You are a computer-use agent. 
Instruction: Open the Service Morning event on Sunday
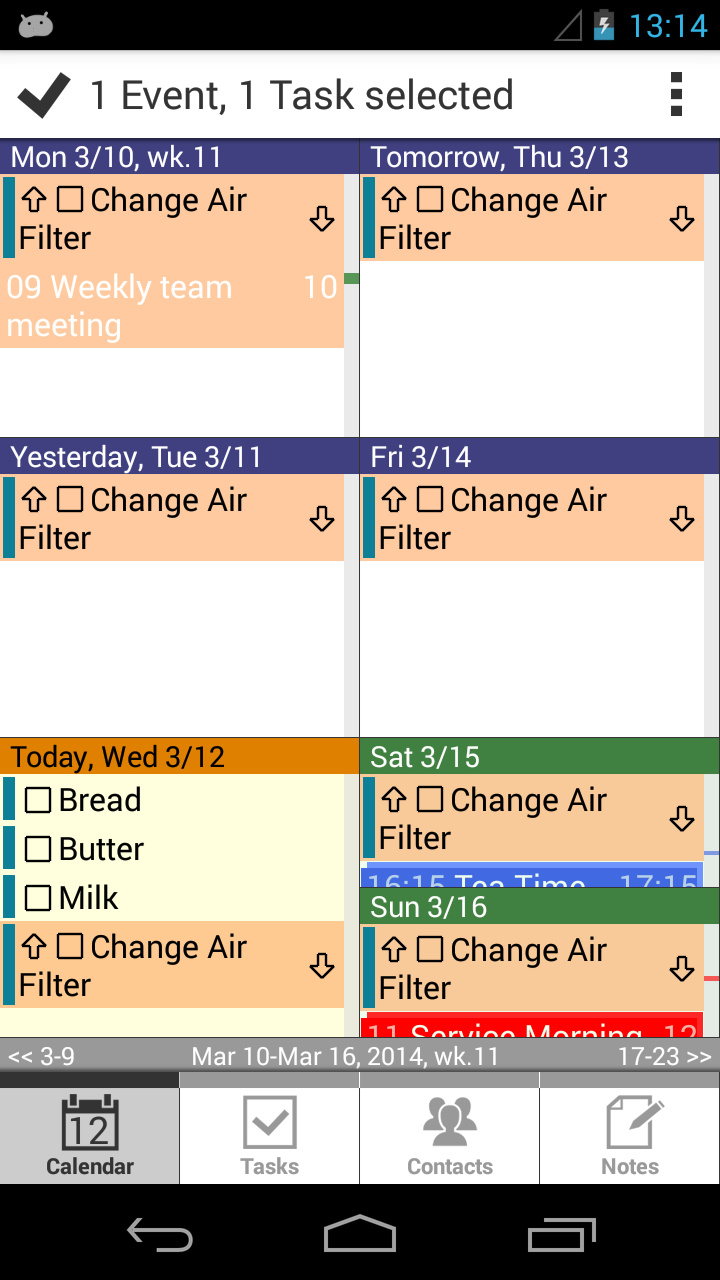(531, 1027)
